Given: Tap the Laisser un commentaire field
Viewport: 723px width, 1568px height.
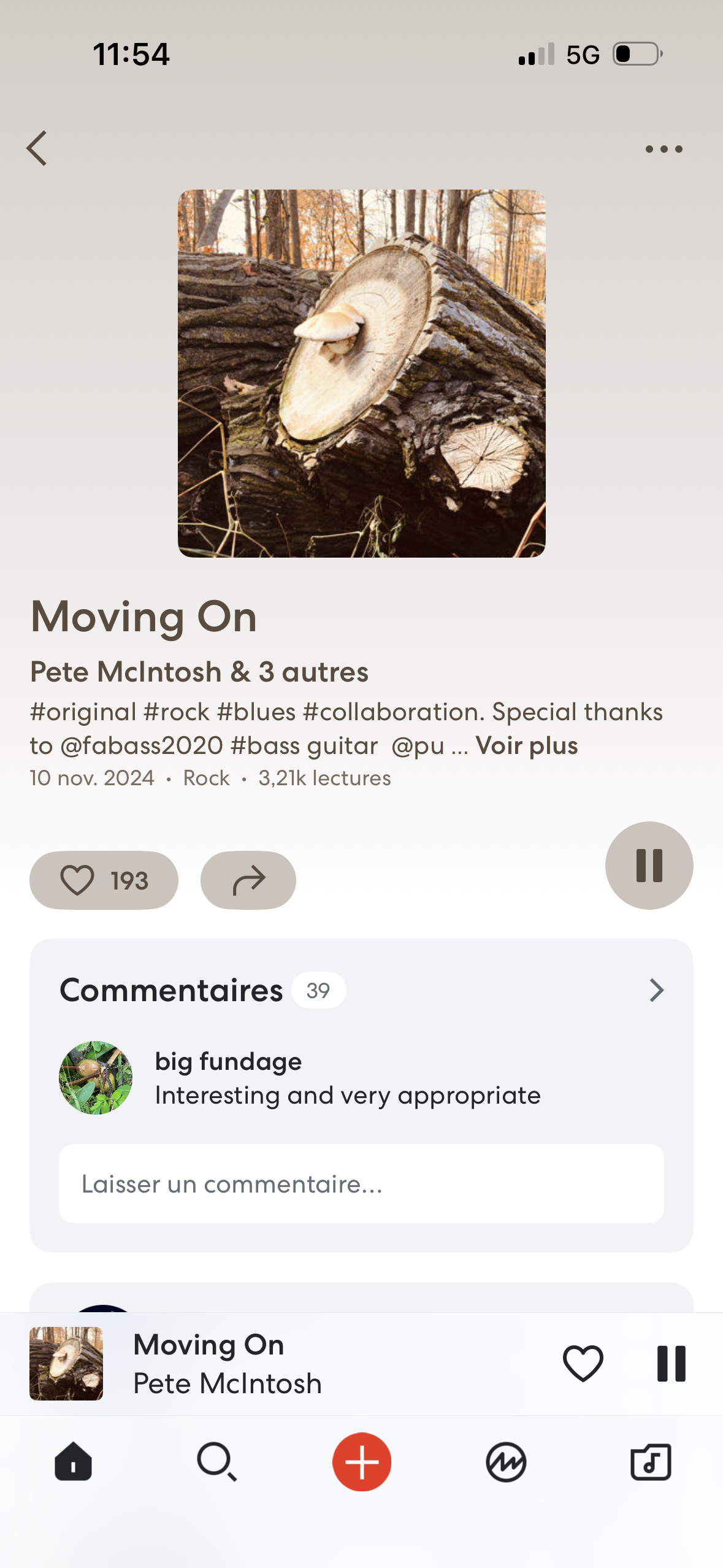Looking at the screenshot, I should [361, 1184].
